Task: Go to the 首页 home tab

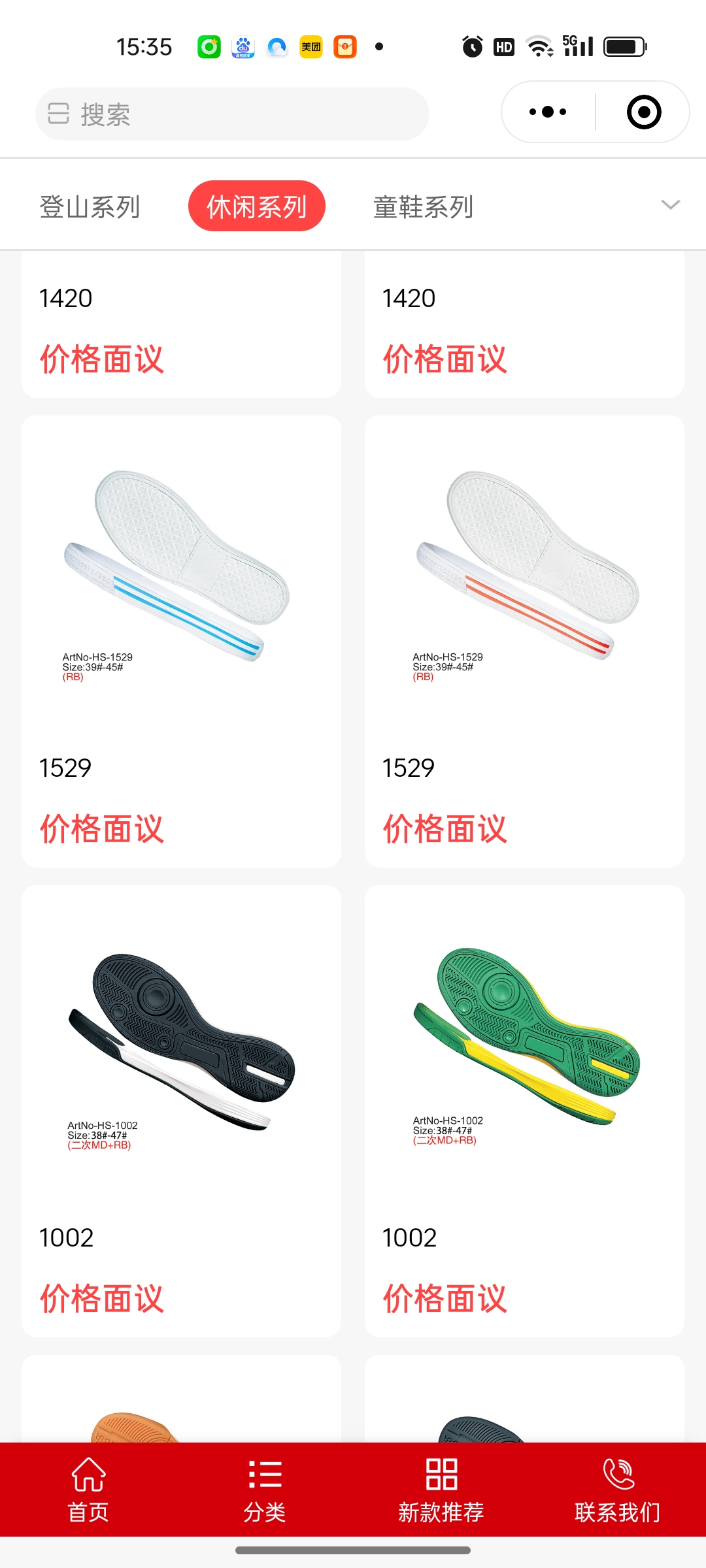Action: [88, 1490]
